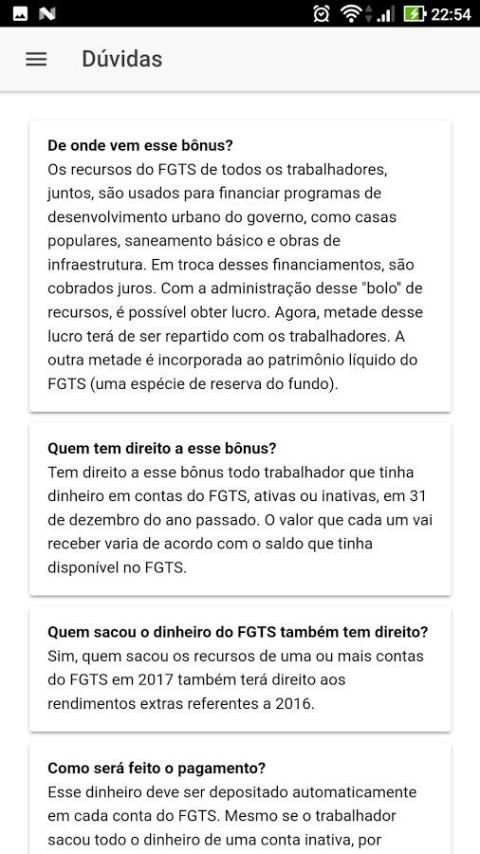The height and width of the screenshot is (854, 480).
Task: Open the hamburger drawer menu
Action: (x=37, y=59)
